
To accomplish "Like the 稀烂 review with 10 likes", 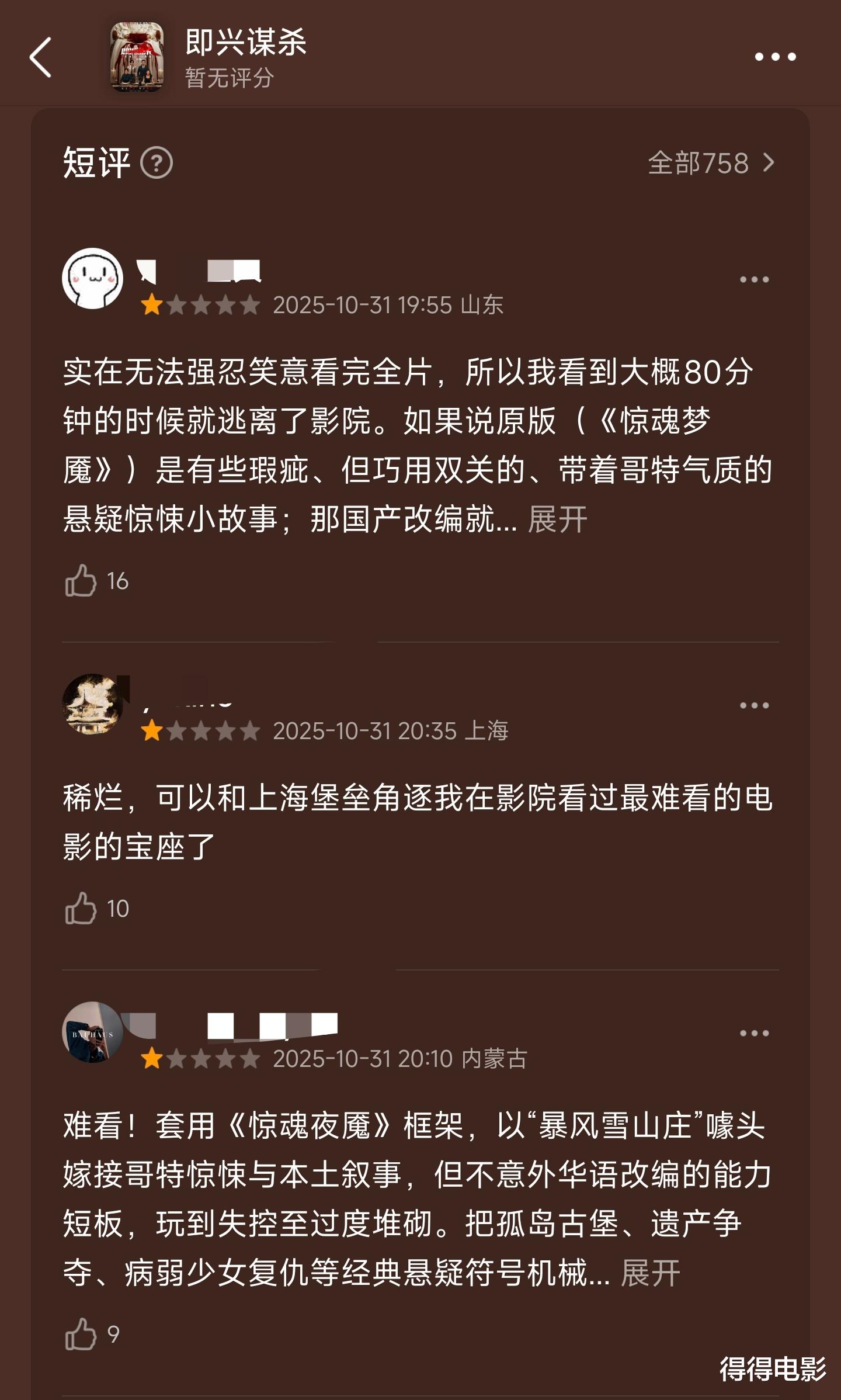I will coord(81,909).
